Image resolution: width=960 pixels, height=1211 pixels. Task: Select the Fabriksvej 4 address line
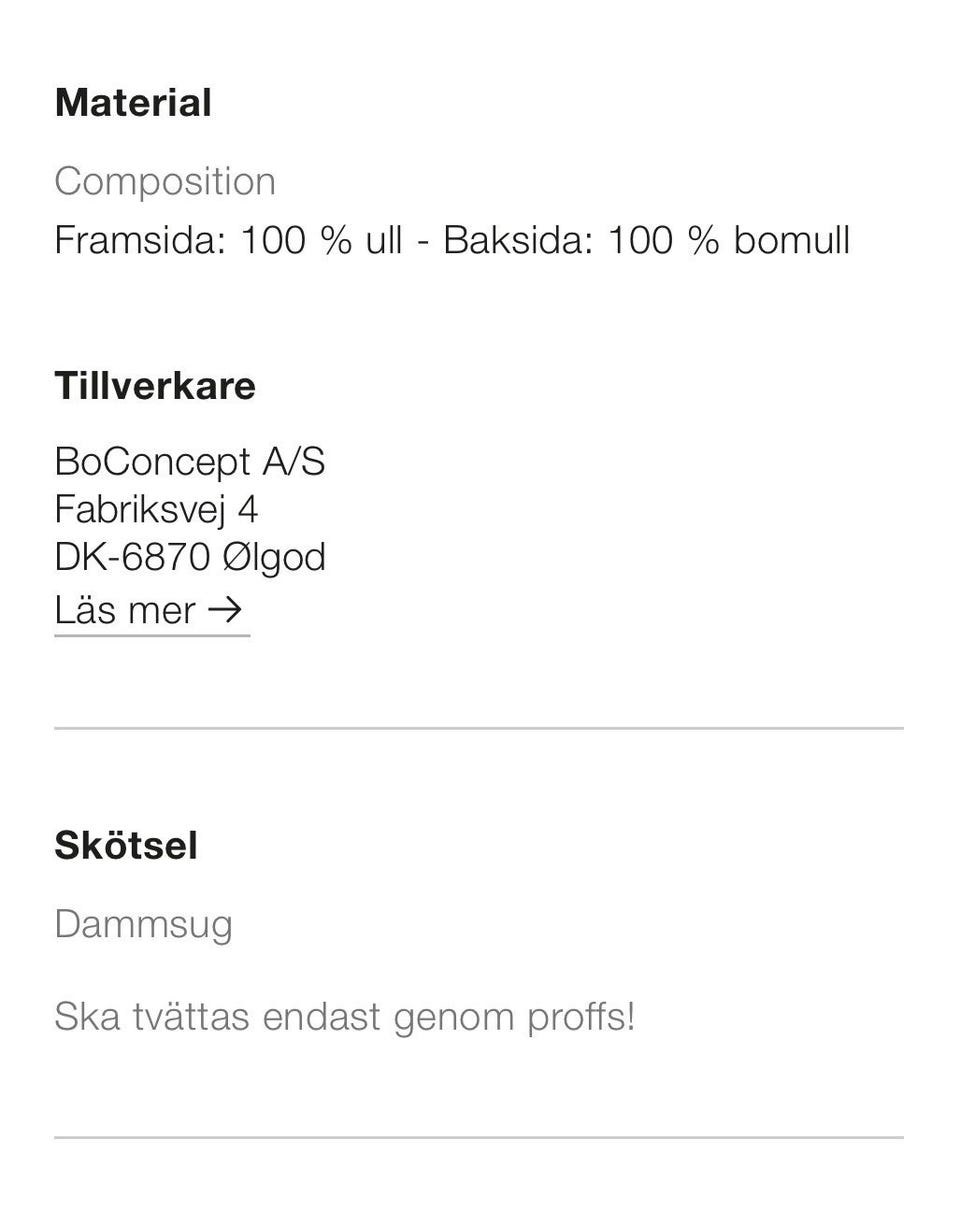pos(156,508)
